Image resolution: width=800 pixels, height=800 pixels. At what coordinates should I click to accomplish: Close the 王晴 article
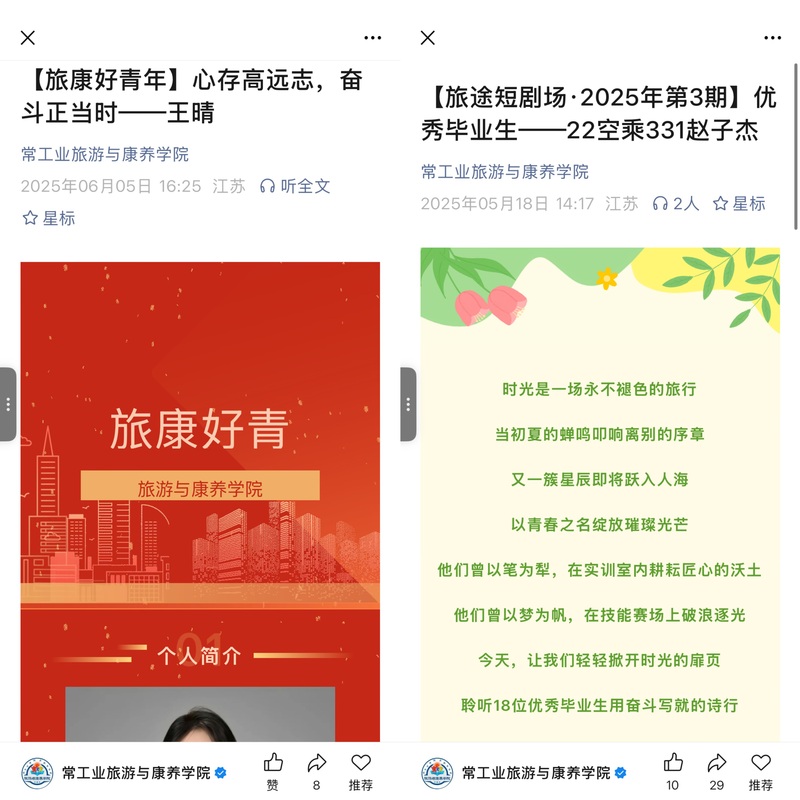pos(28,38)
